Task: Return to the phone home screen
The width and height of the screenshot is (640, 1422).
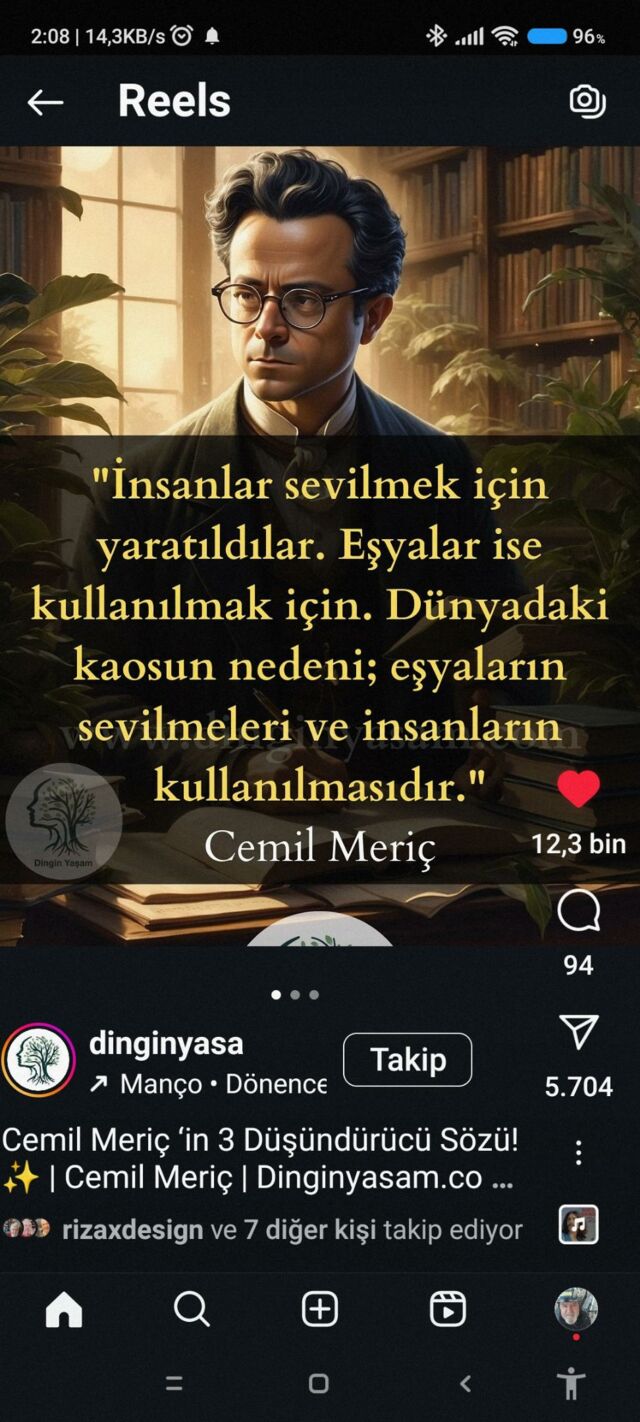Action: [x=319, y=1384]
